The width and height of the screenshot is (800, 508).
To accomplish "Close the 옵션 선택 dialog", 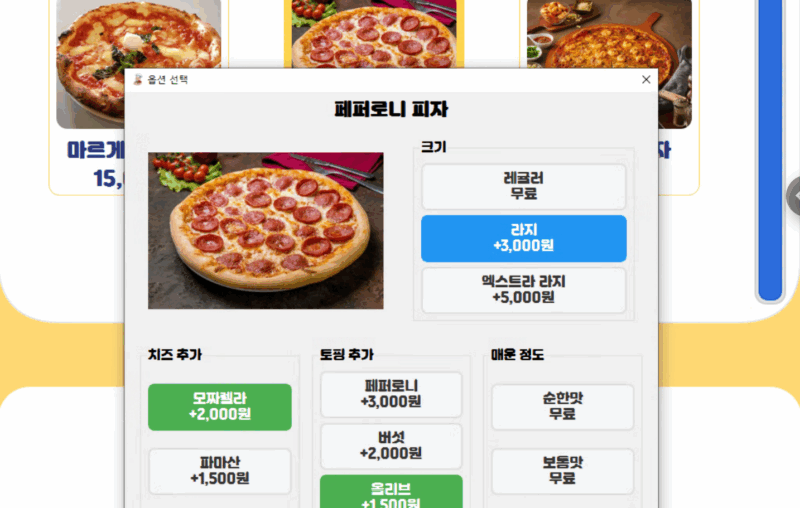I will click(646, 80).
